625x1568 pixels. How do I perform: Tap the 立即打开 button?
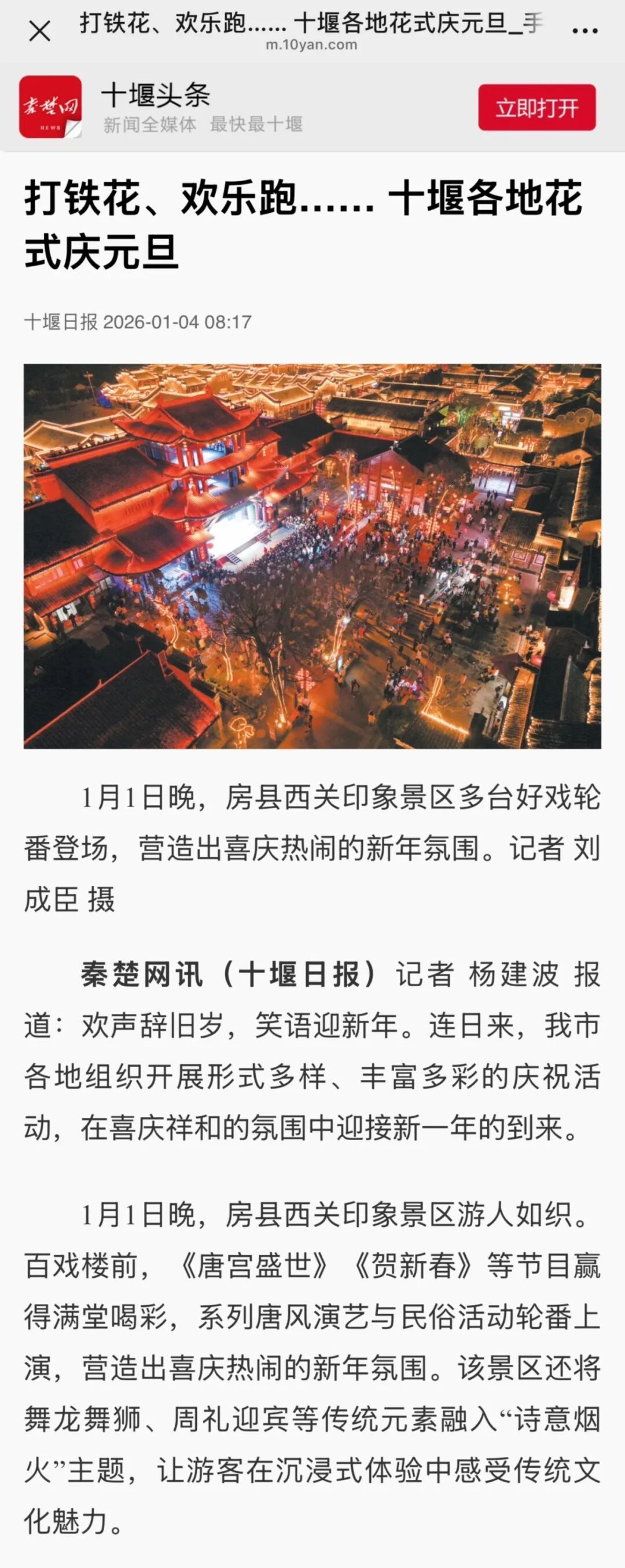[536, 108]
